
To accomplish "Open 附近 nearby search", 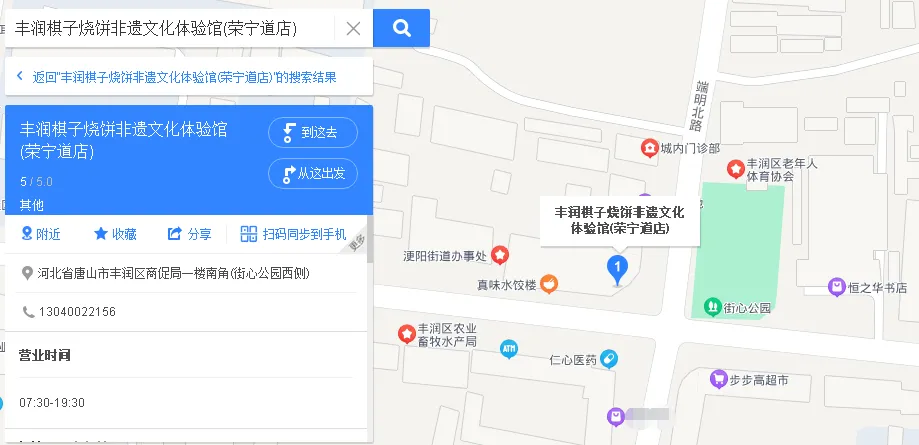I will [41, 234].
